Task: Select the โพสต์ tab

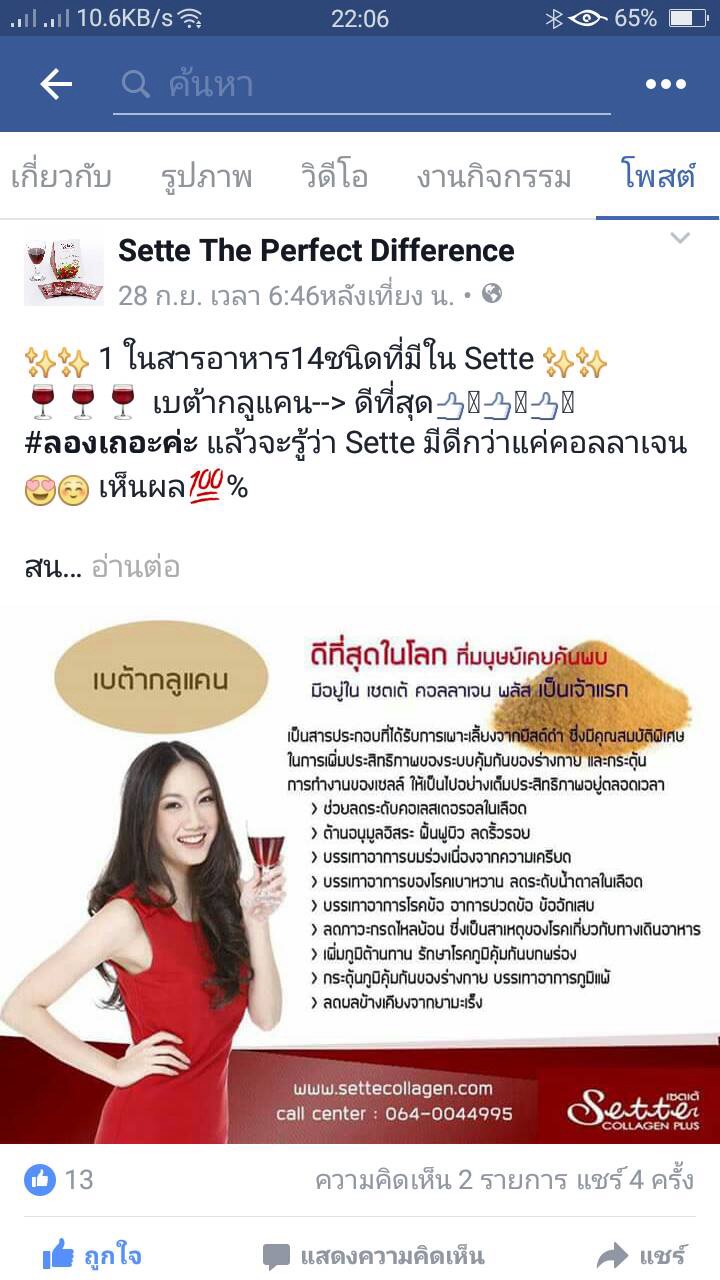Action: (x=658, y=177)
